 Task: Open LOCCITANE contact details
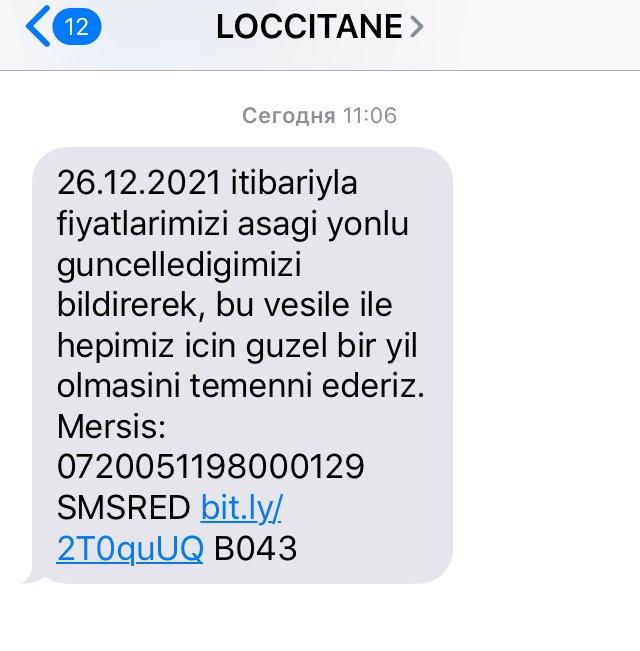click(x=320, y=27)
